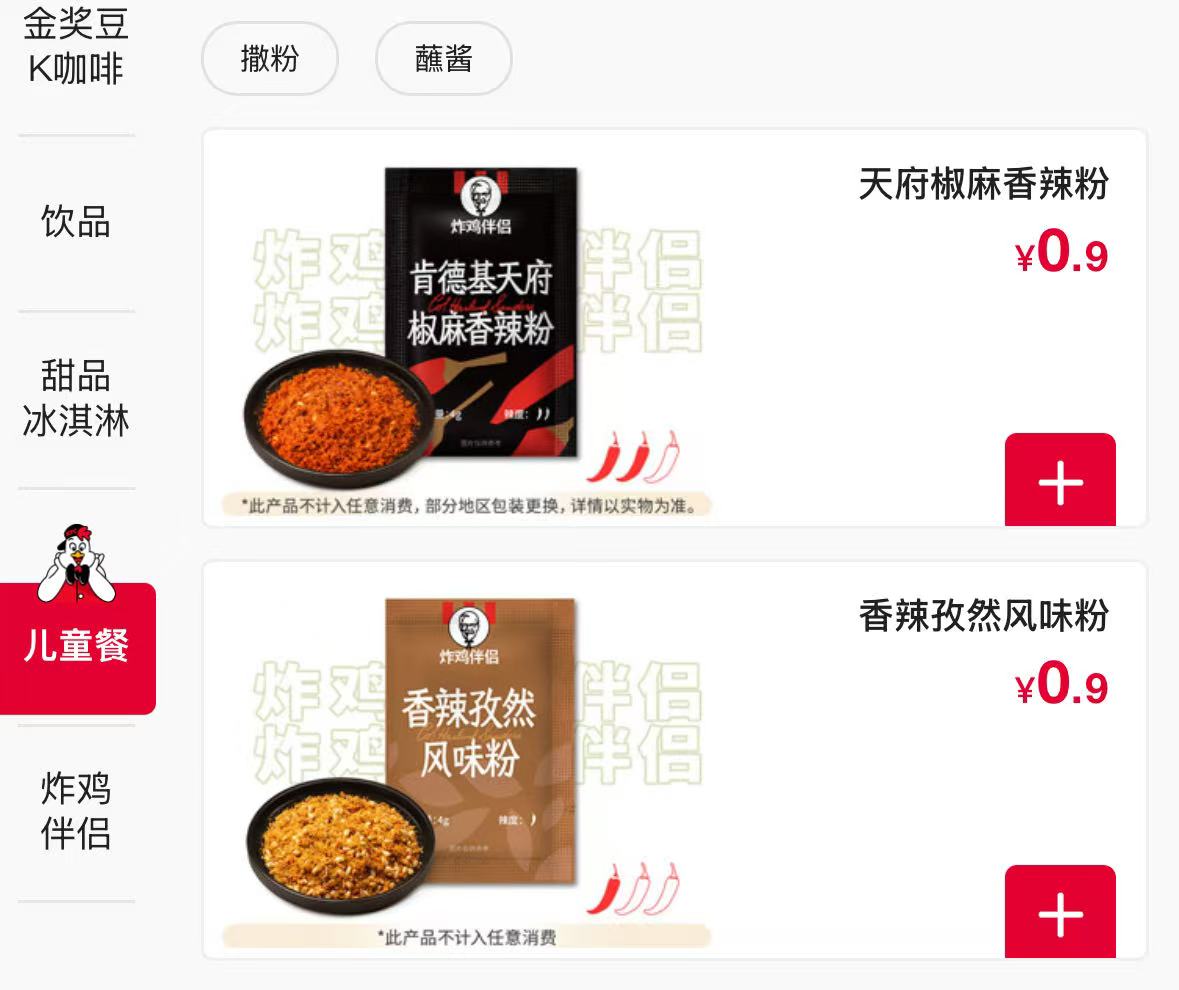The width and height of the screenshot is (1179, 990).
Task: Go to the 甜品冰淇淋 category
Action: tap(76, 399)
